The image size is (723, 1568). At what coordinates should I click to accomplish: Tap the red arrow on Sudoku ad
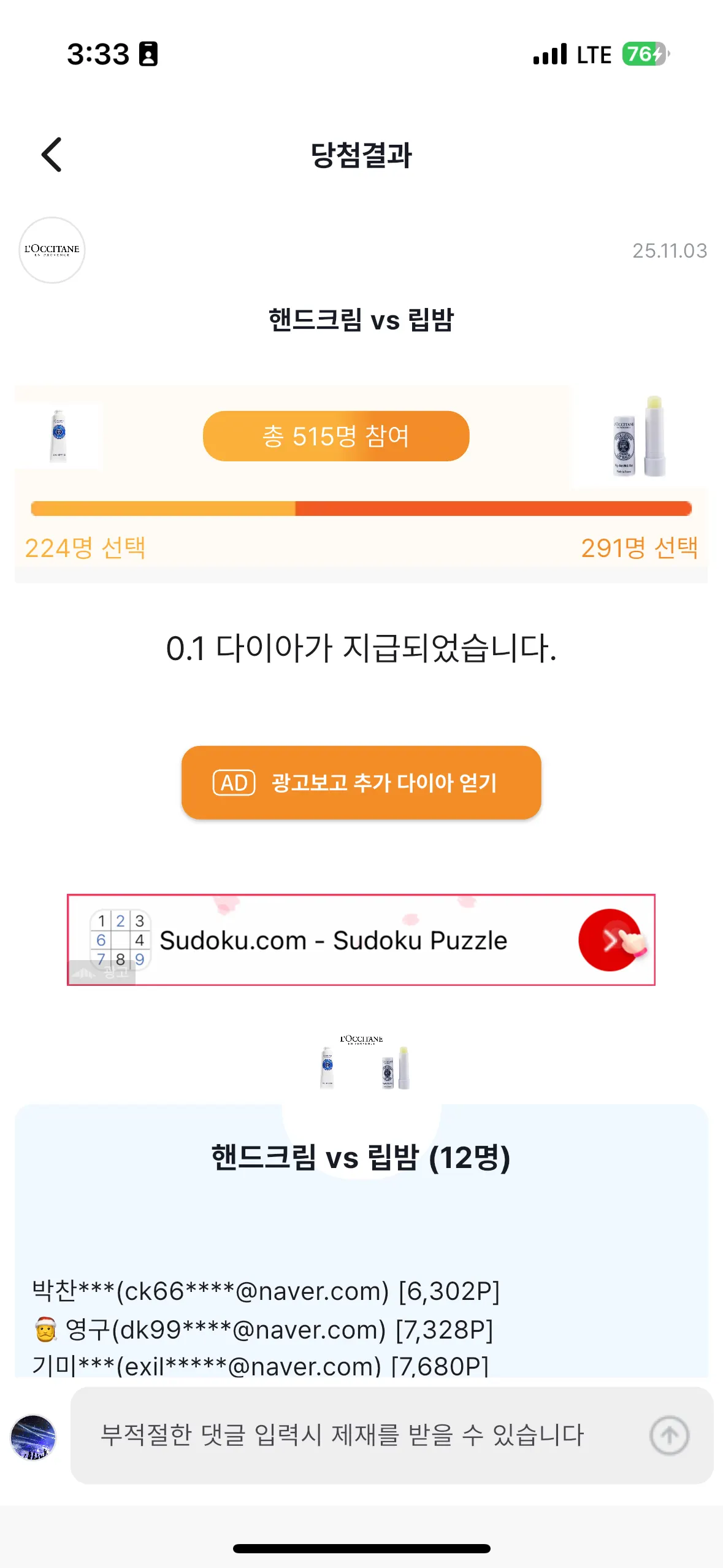pyautogui.click(x=610, y=940)
